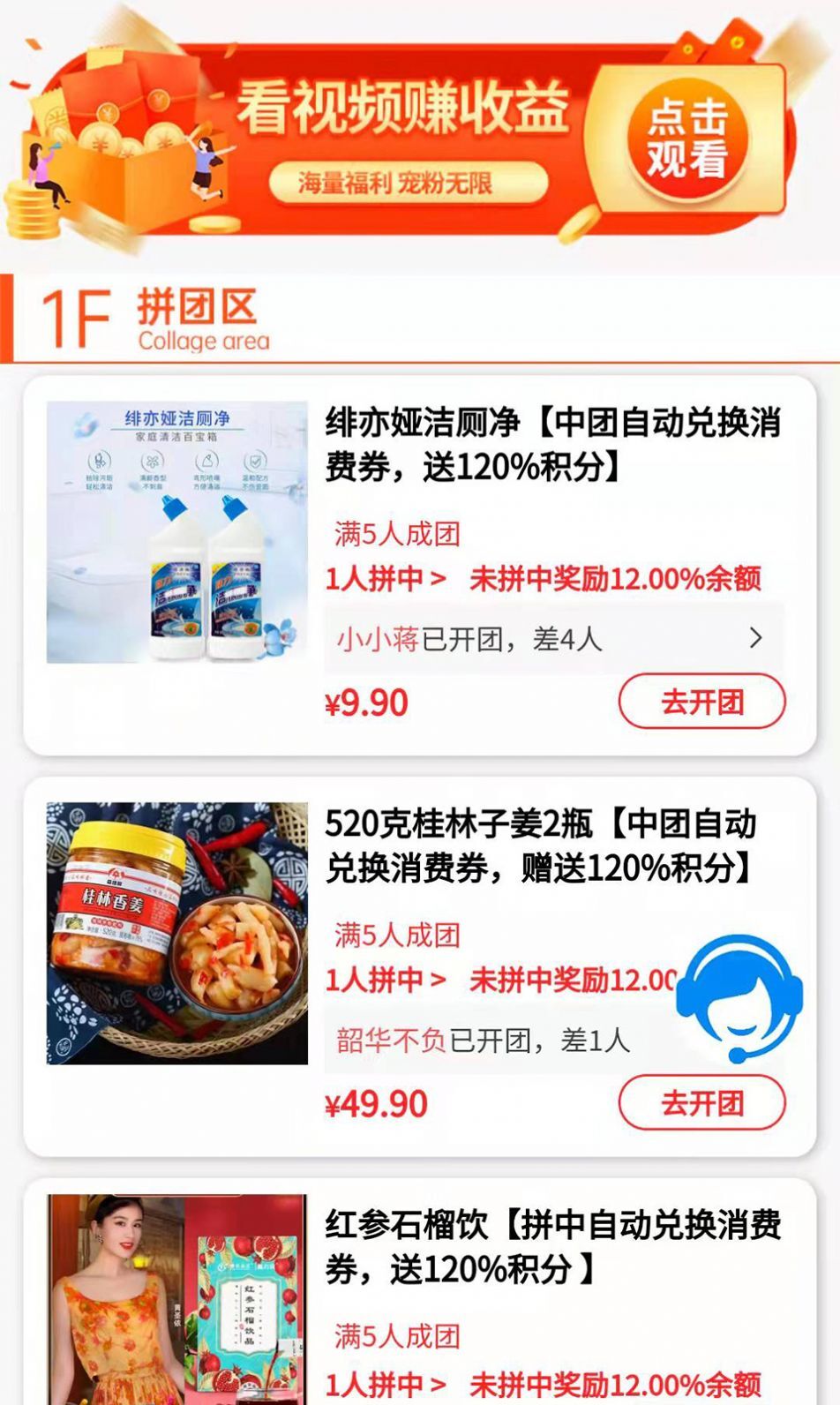This screenshot has width=840, height=1405.
Task: Tap 去开团 for the 绯亦娅洁厕净 product
Action: coord(701,699)
